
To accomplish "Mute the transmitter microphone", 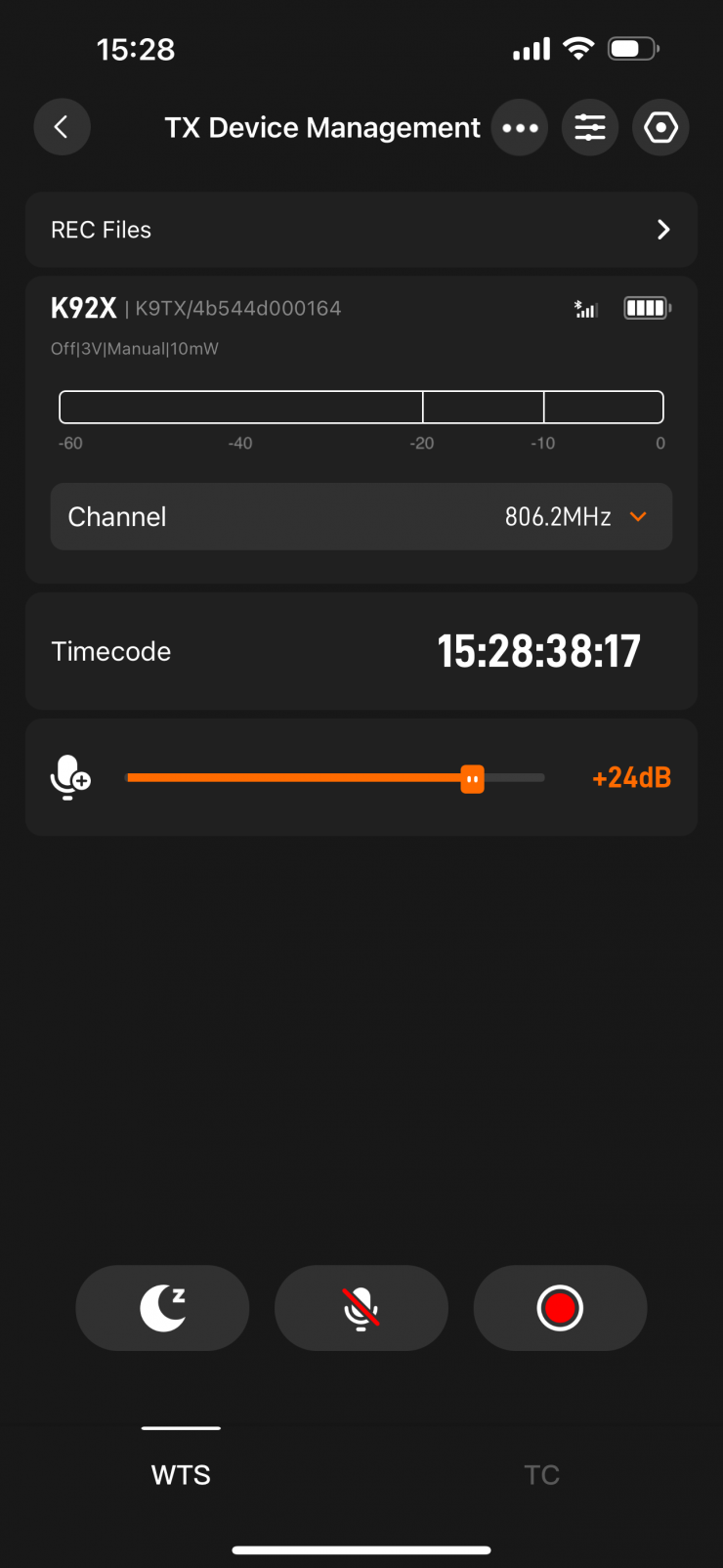I will coord(361,1308).
